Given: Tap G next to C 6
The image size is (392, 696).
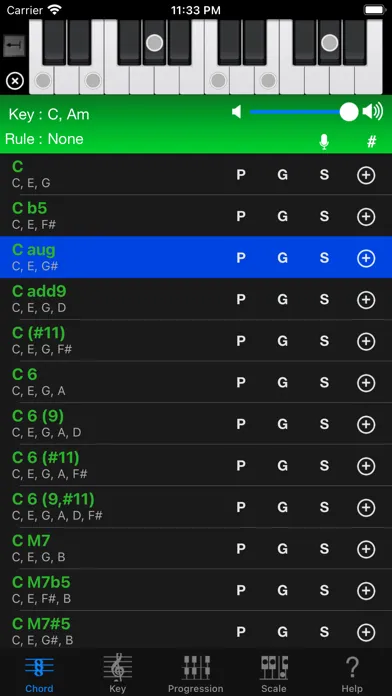Looking at the screenshot, I should pos(282,383).
